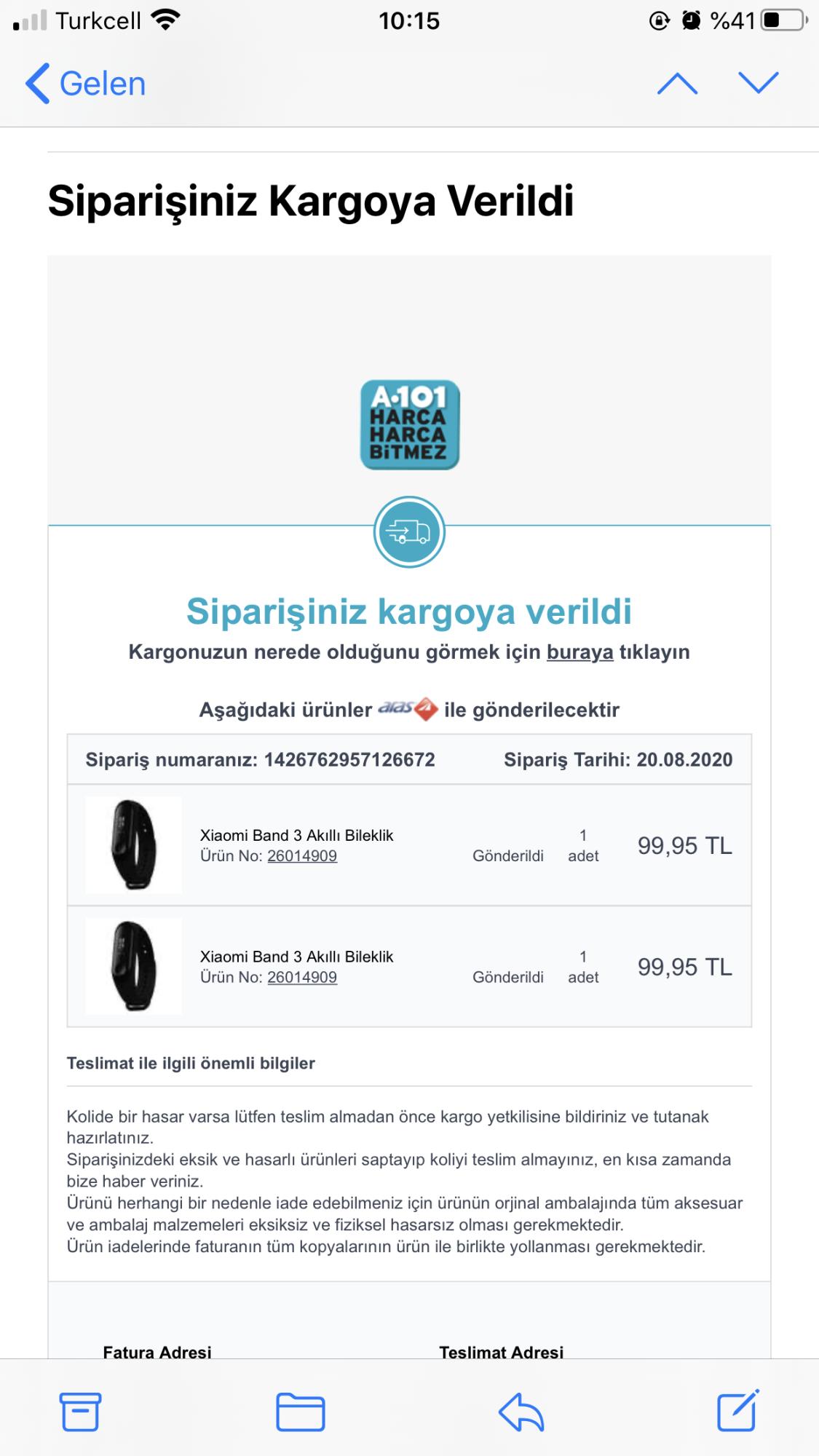The image size is (819, 1456).
Task: Compose a new email
Action: pos(738,1411)
